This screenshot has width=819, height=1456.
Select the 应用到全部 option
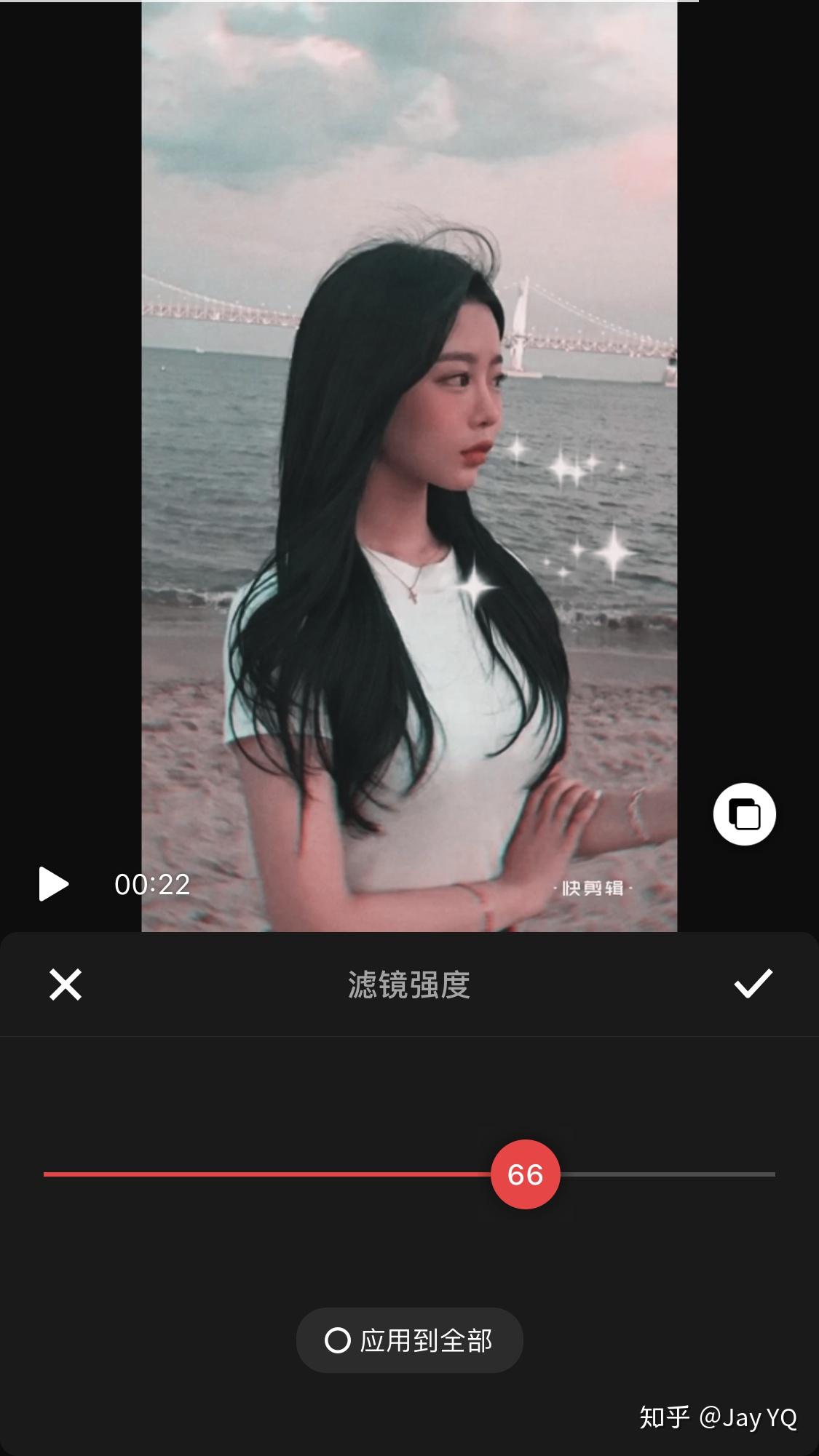coord(409,1340)
